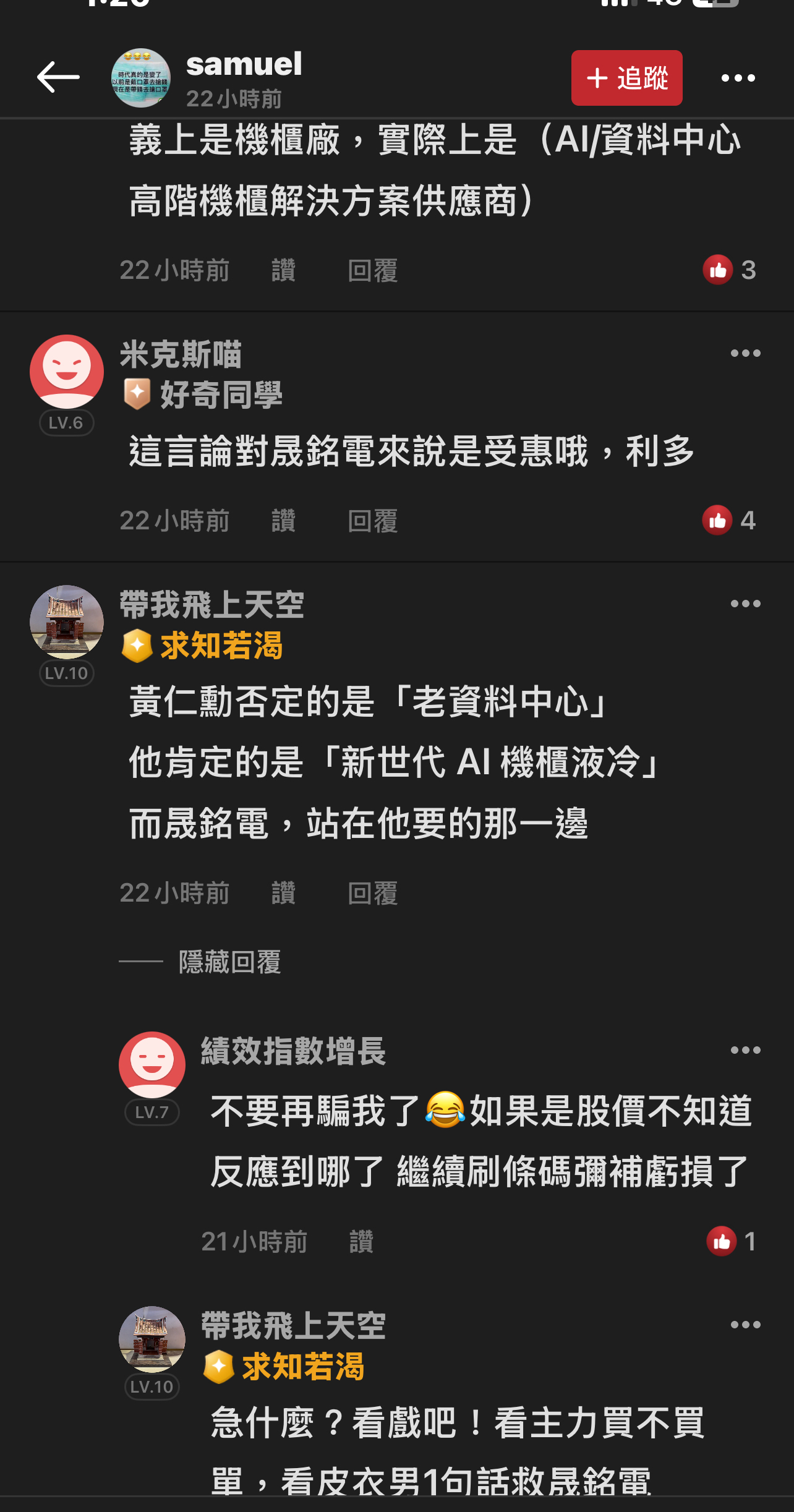
Task: Open options for 米克斯喵's comment
Action: point(745,354)
